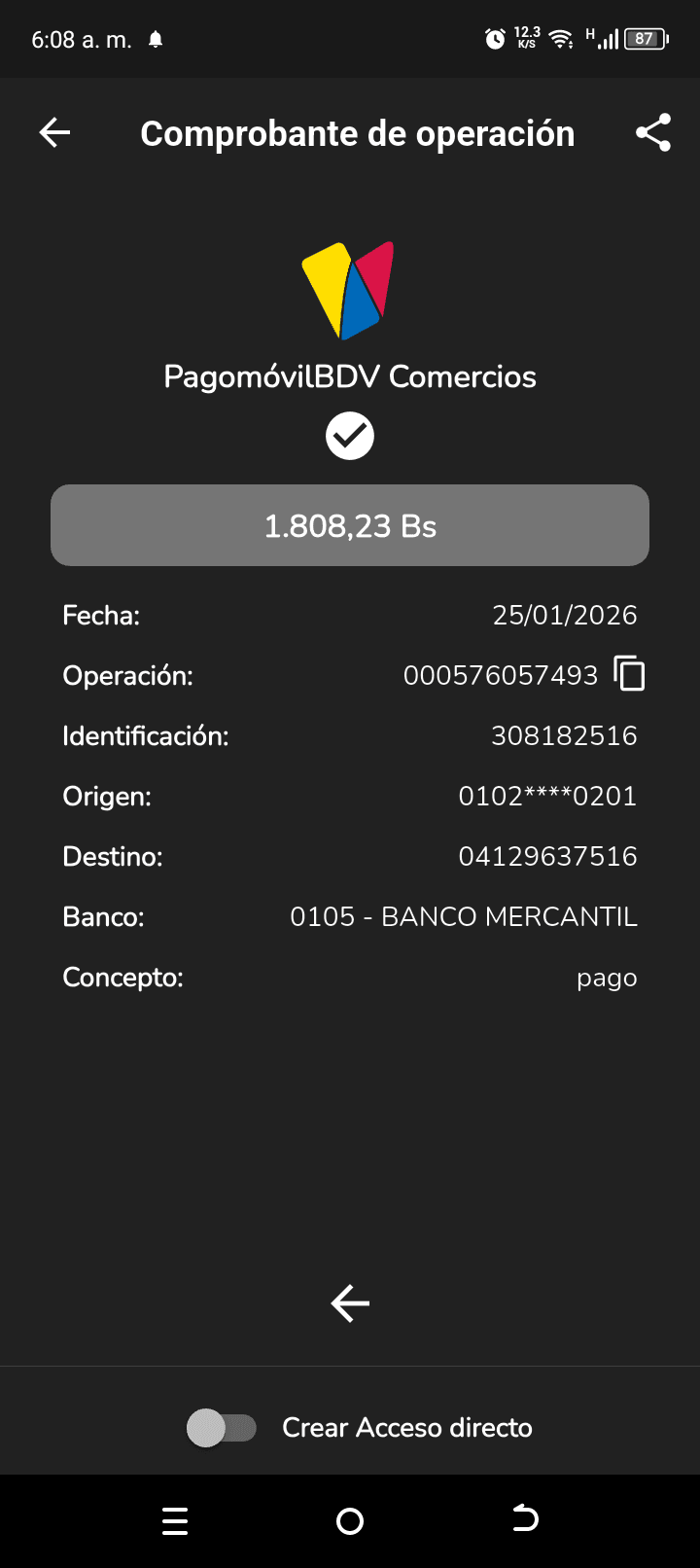Tap the back arrow below the receipt

coord(350,1303)
